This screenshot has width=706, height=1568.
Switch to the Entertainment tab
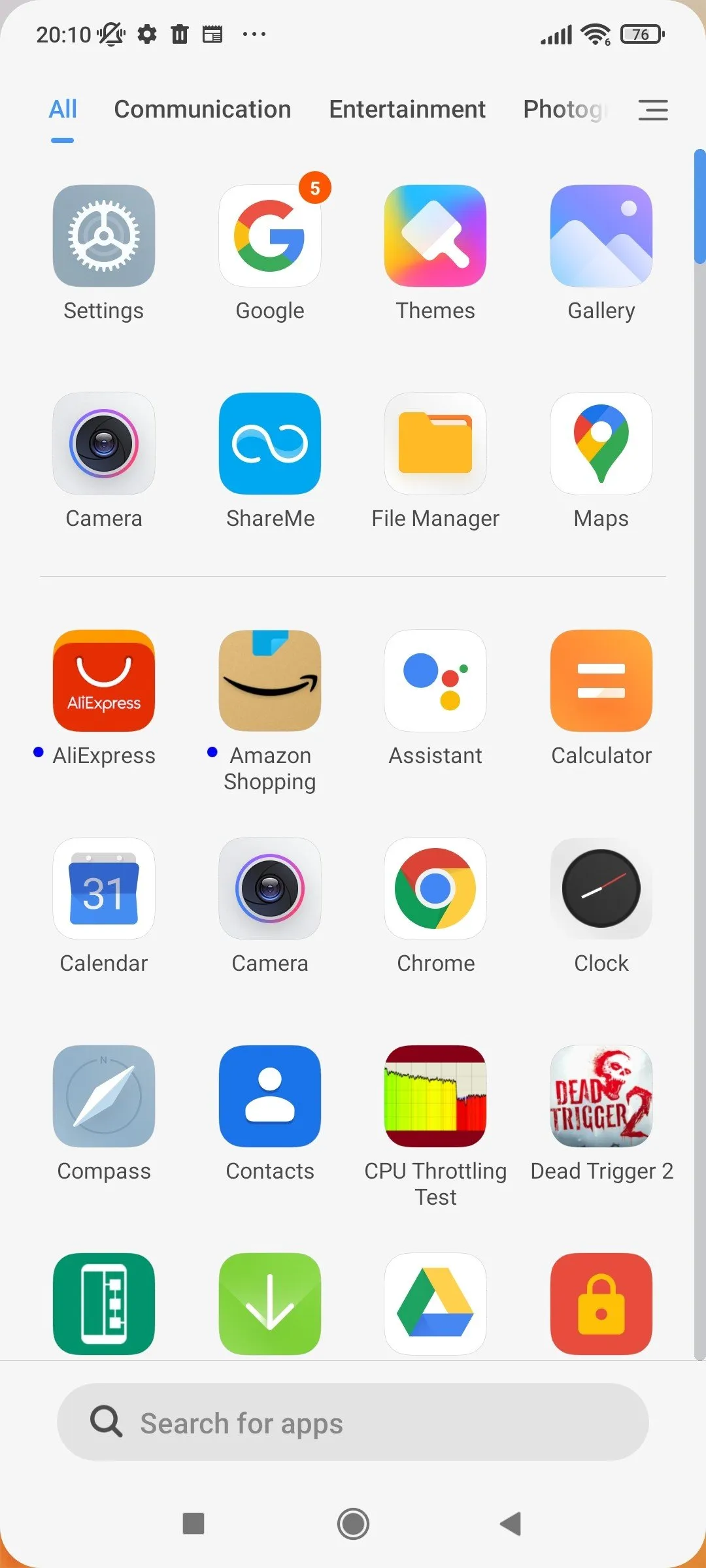(x=407, y=110)
